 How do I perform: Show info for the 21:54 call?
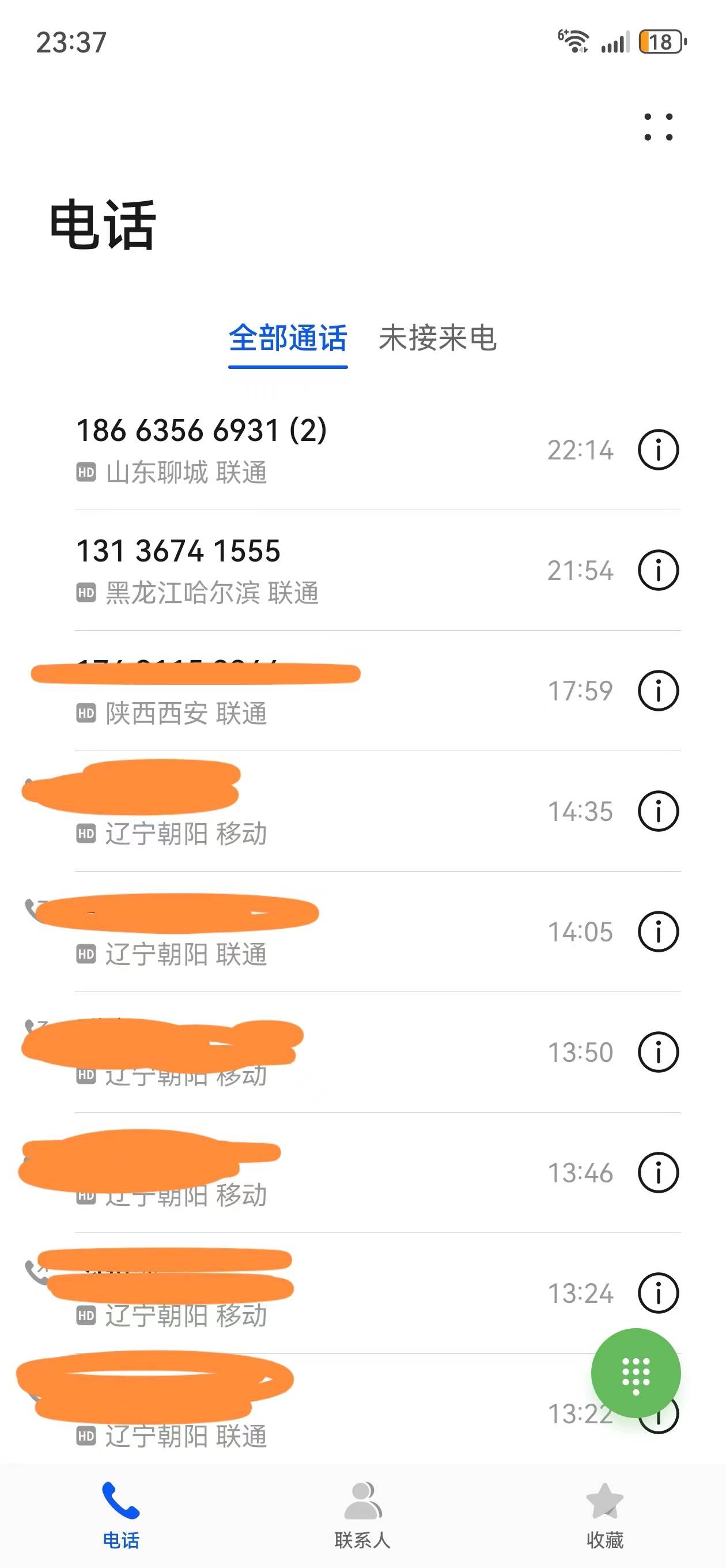(x=658, y=570)
